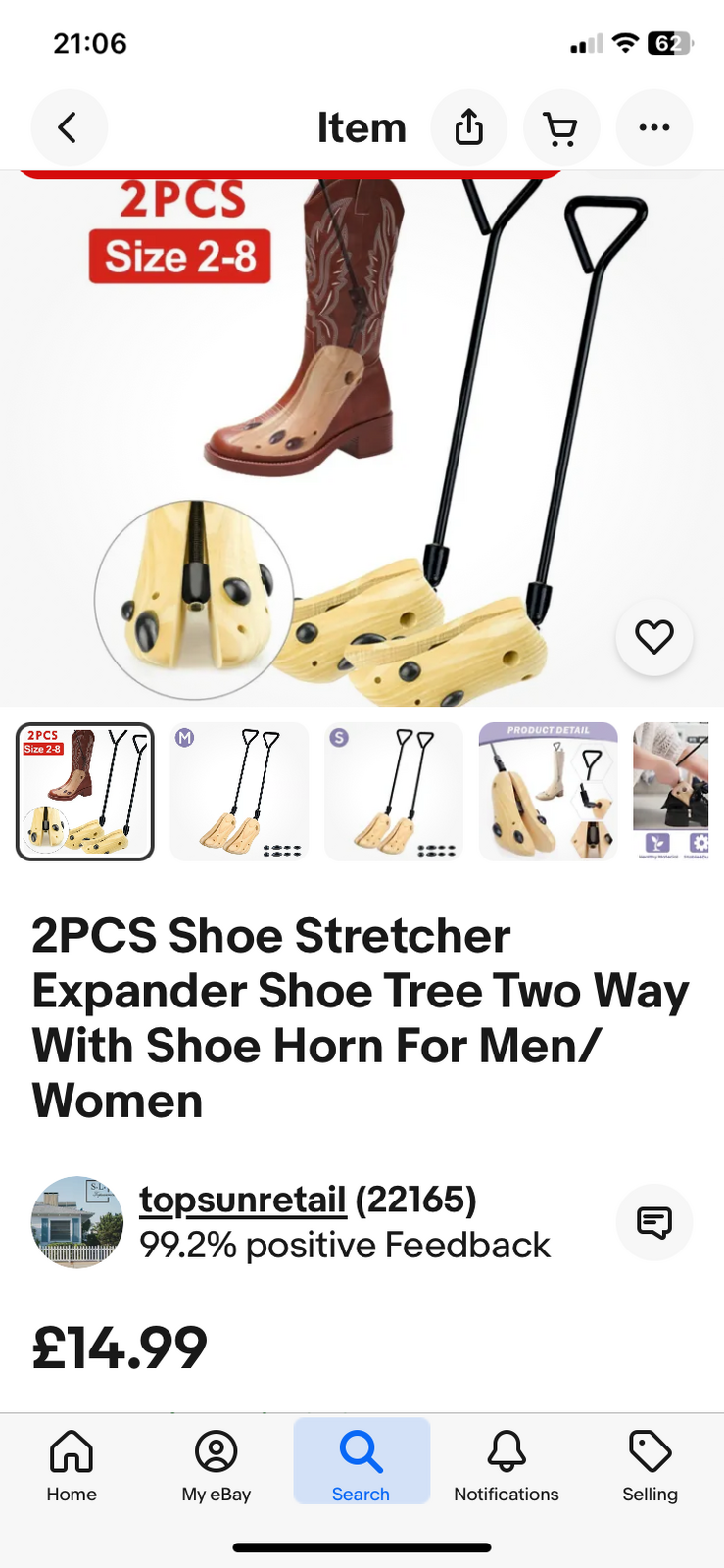The width and height of the screenshot is (724, 1568).
Task: Open the Notifications tab
Action: [x=507, y=1465]
